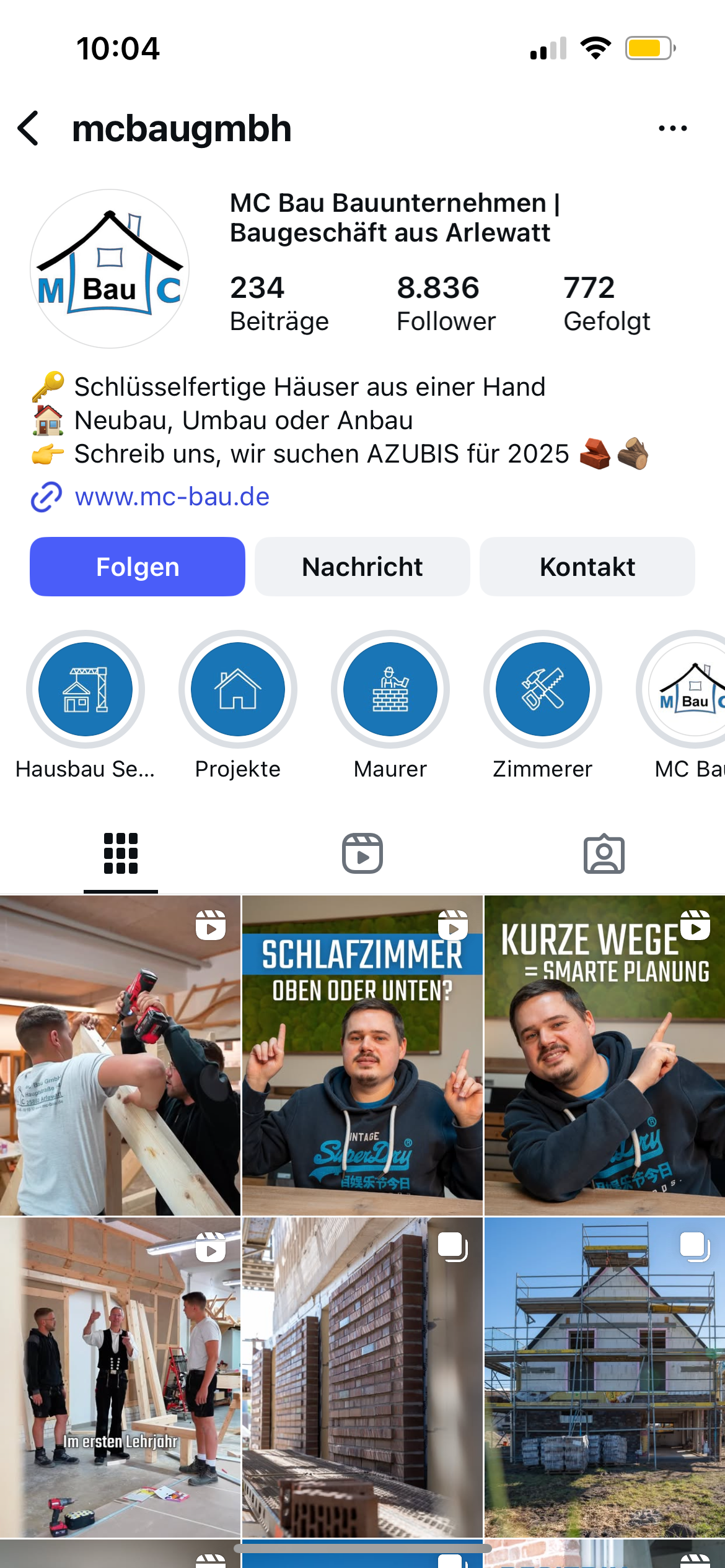Open the Schlafzimmer oben oder unten reel
The image size is (725, 1568).
pos(362,1056)
